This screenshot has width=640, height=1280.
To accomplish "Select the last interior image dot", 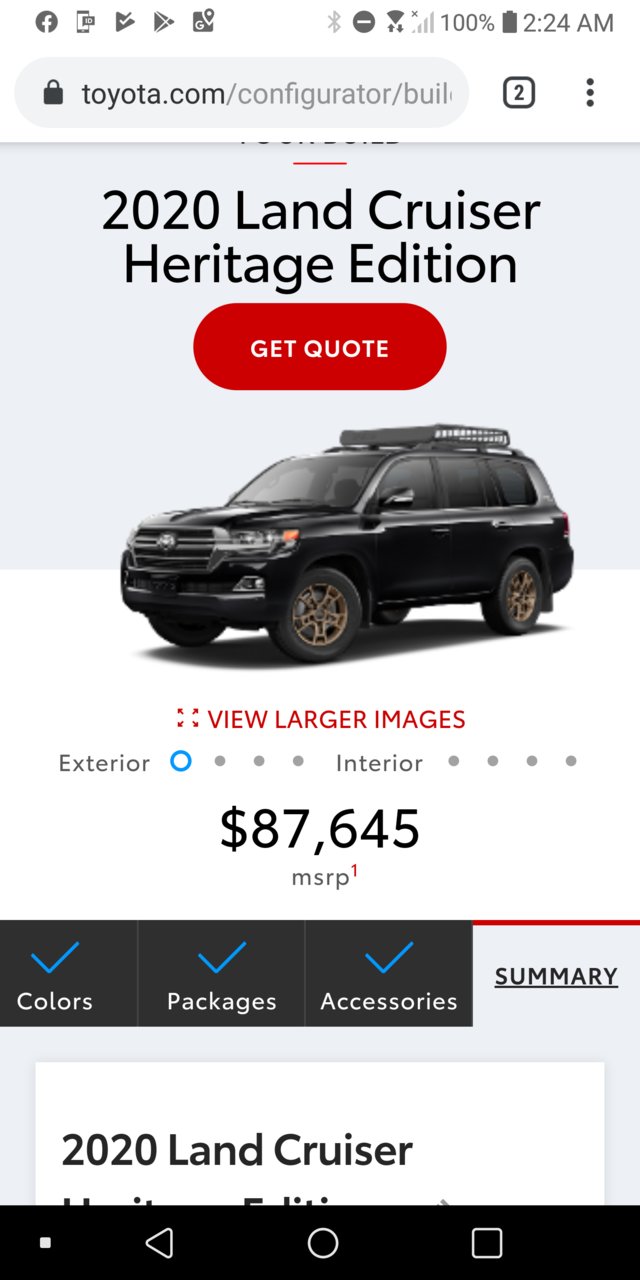I will 571,761.
